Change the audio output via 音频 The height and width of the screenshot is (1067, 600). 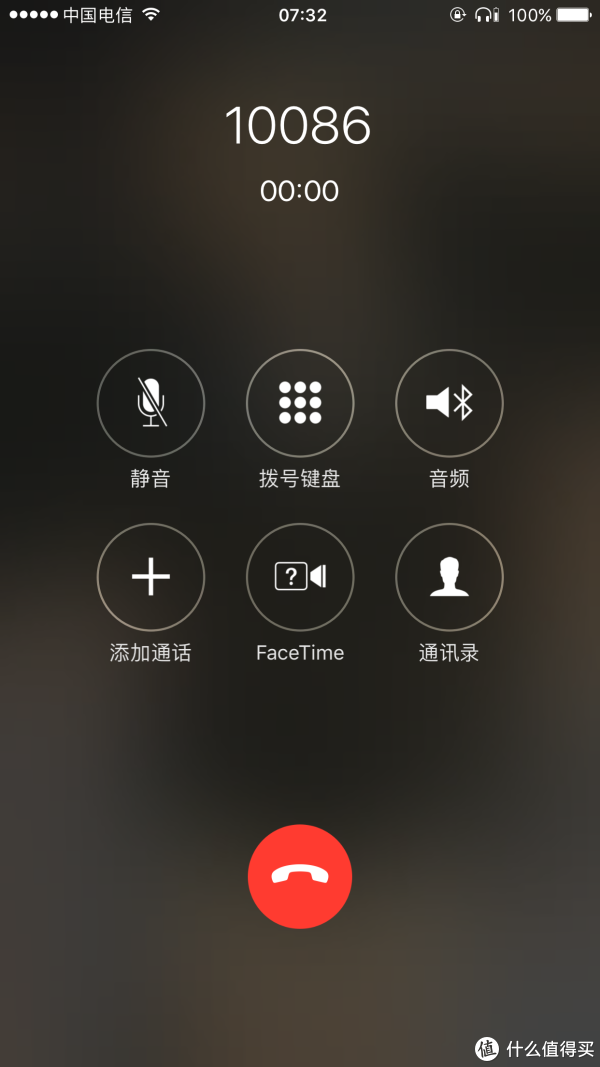coord(449,403)
